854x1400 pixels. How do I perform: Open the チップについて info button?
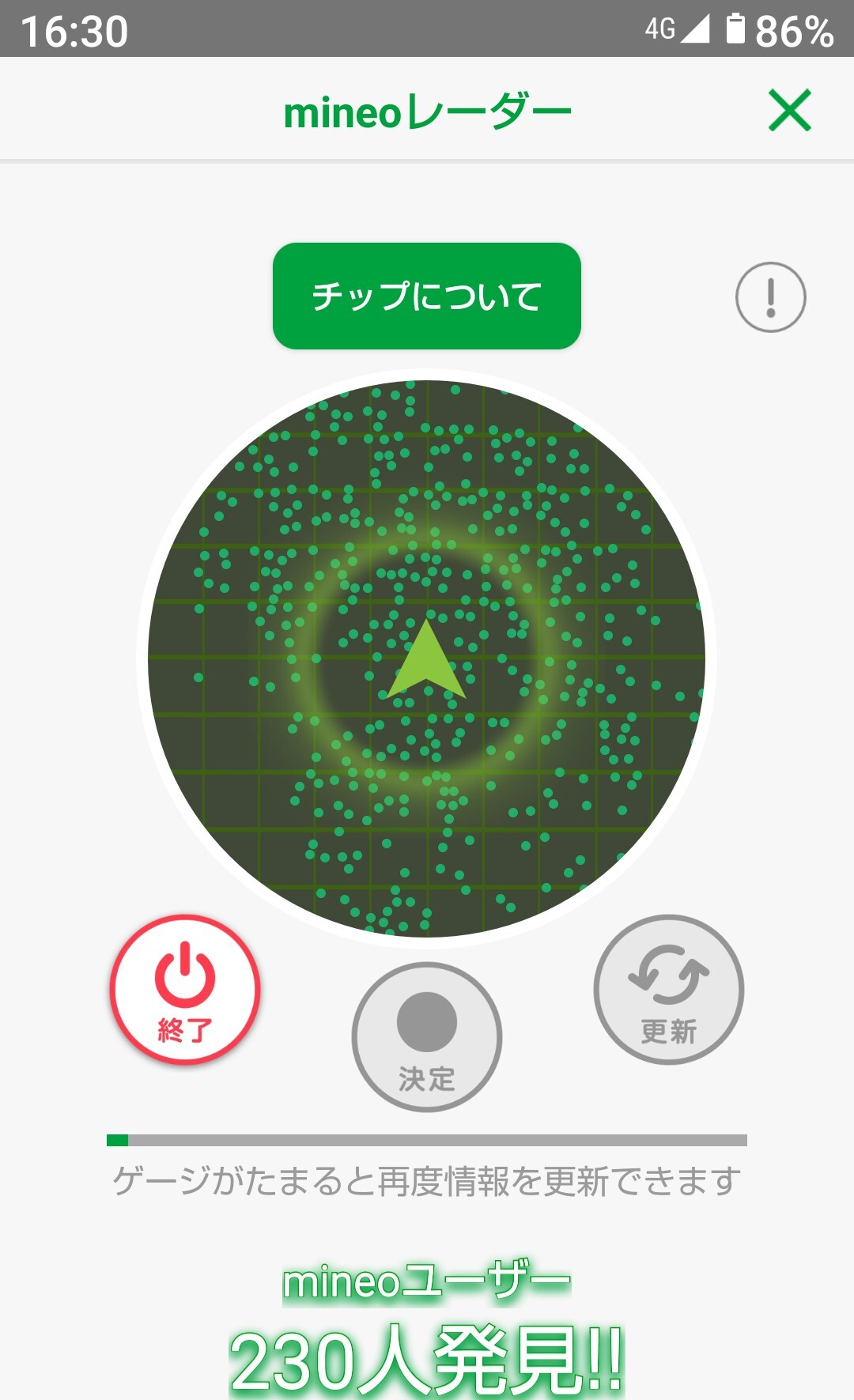(427, 296)
